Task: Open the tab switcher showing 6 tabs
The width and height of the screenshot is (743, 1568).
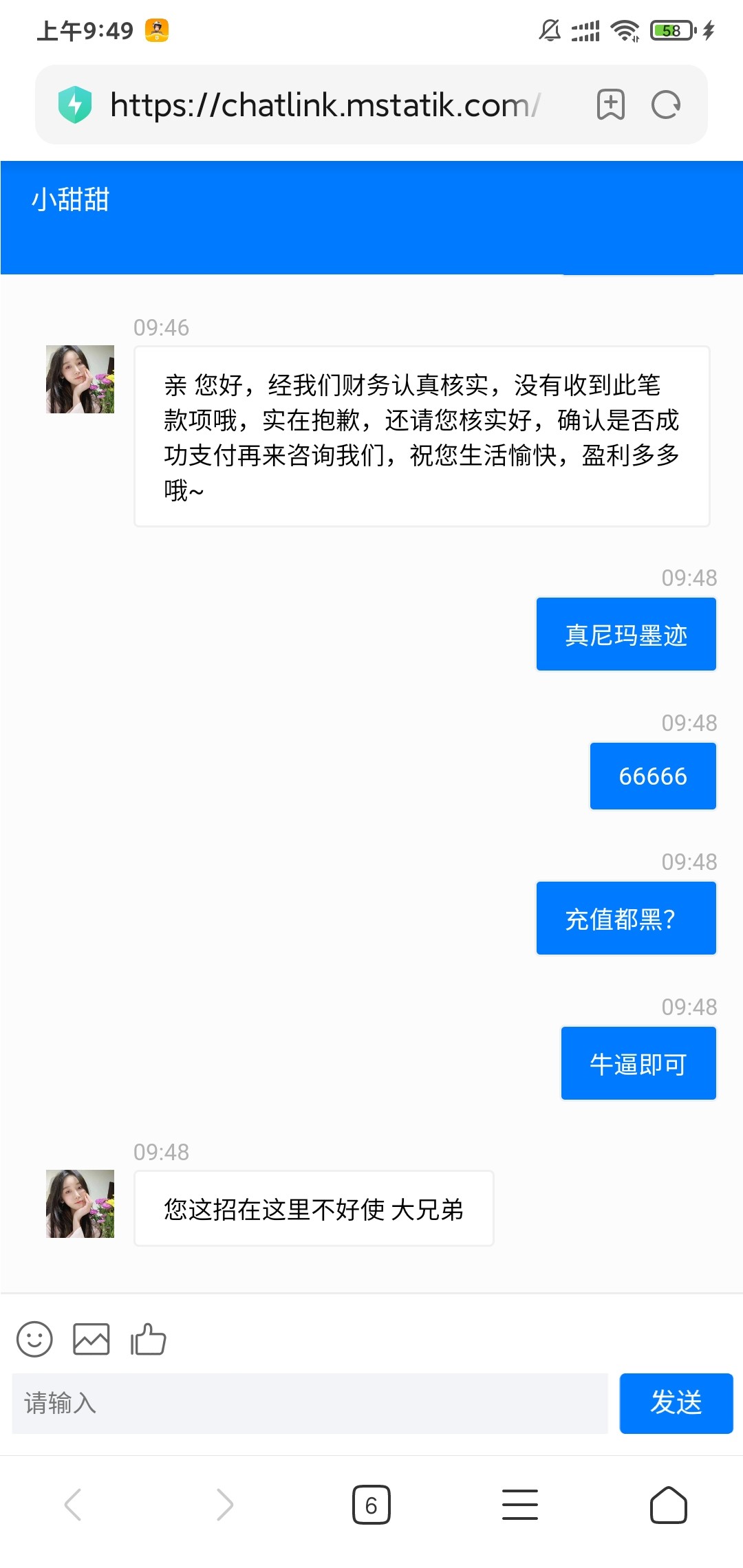Action: [x=371, y=1503]
